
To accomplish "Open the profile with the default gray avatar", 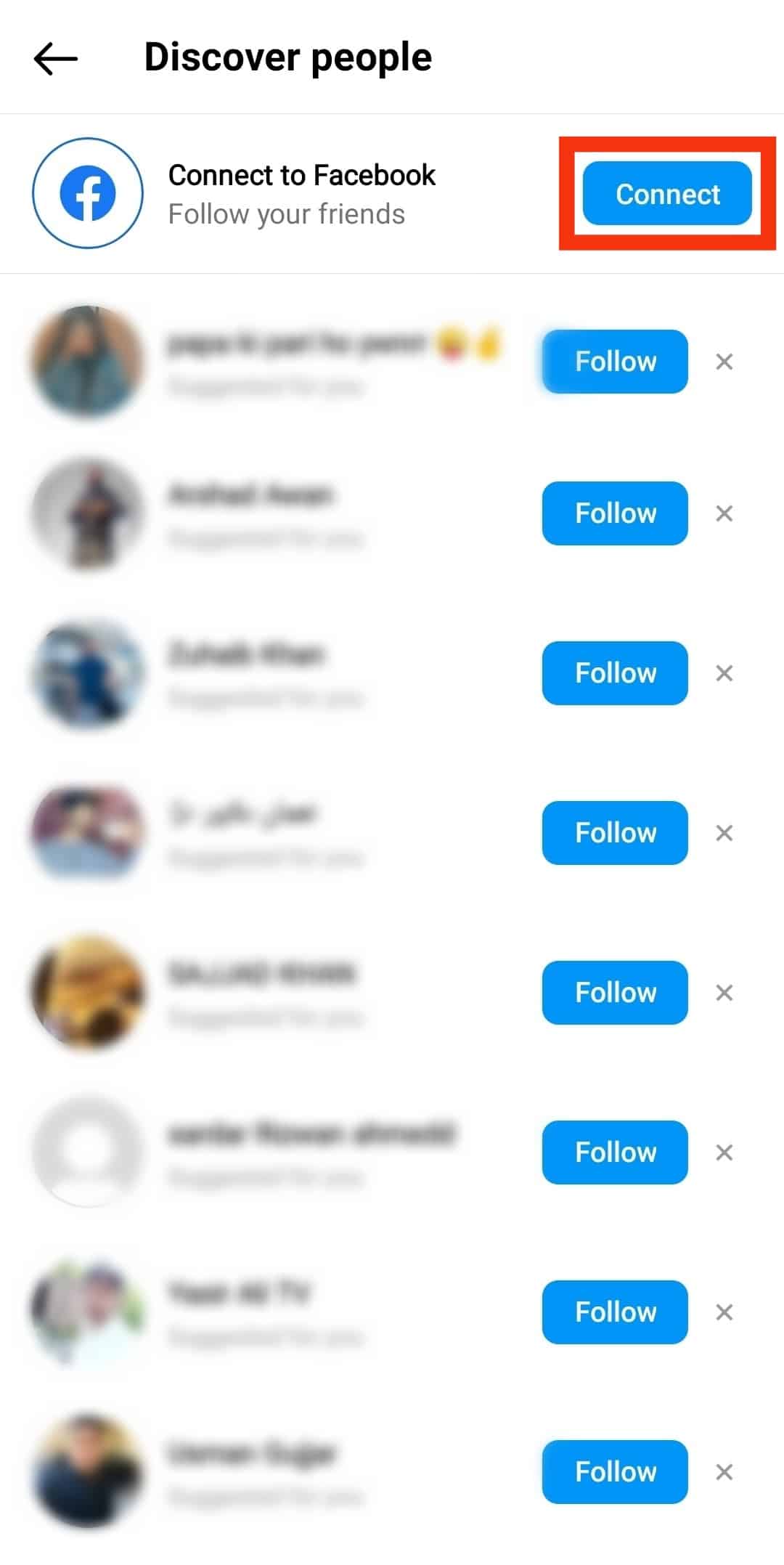I will coord(89,1153).
